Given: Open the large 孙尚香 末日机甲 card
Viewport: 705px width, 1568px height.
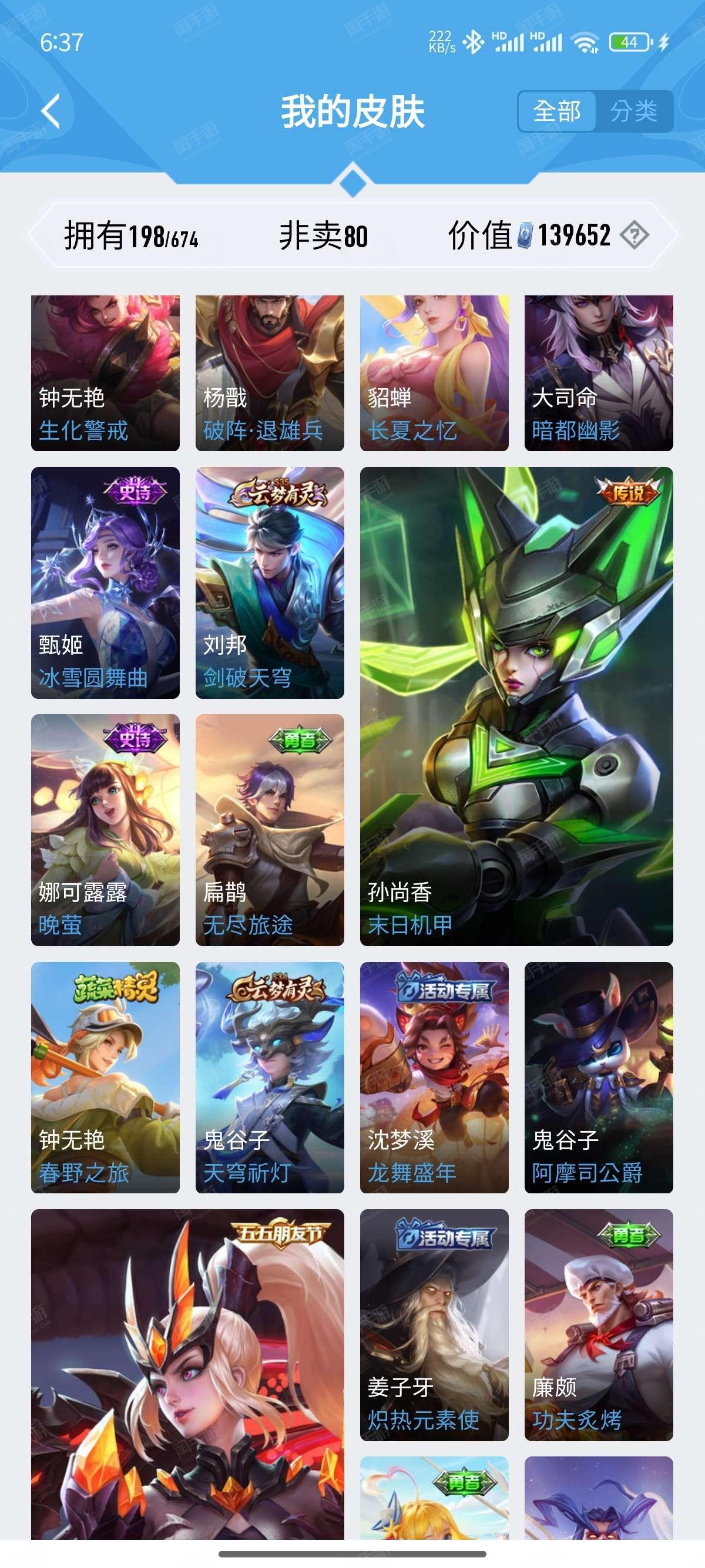Looking at the screenshot, I should point(516,706).
